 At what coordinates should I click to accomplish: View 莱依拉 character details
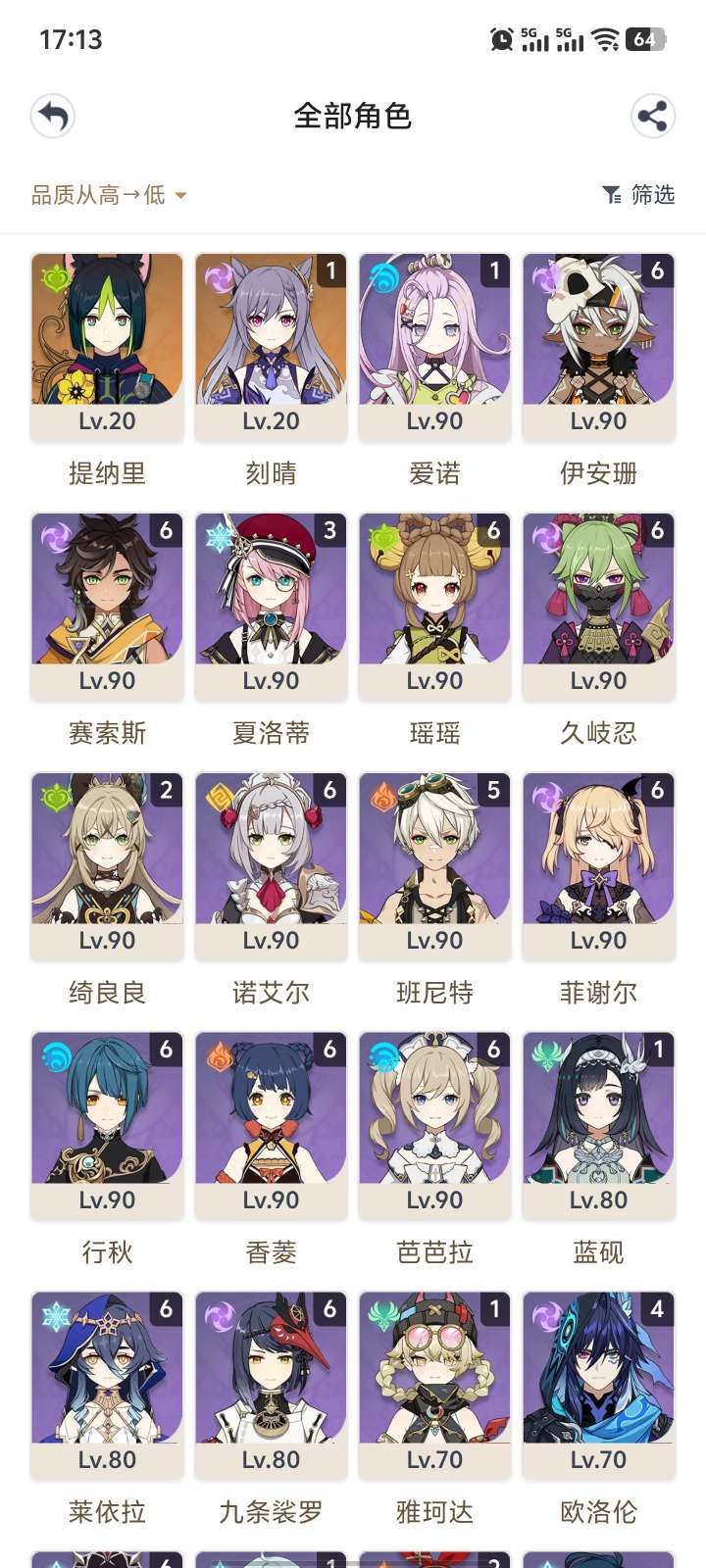(107, 1382)
